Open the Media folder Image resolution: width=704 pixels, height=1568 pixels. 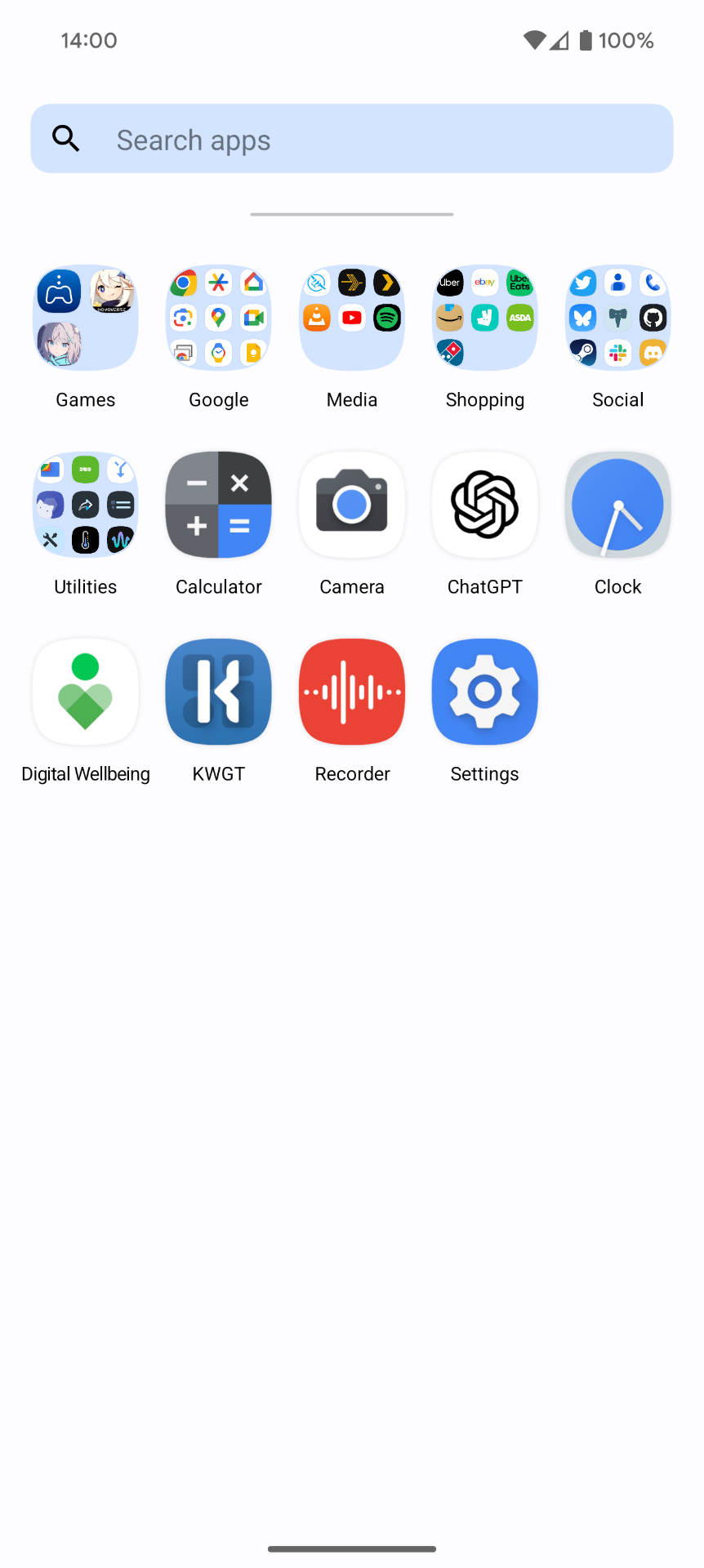[351, 318]
